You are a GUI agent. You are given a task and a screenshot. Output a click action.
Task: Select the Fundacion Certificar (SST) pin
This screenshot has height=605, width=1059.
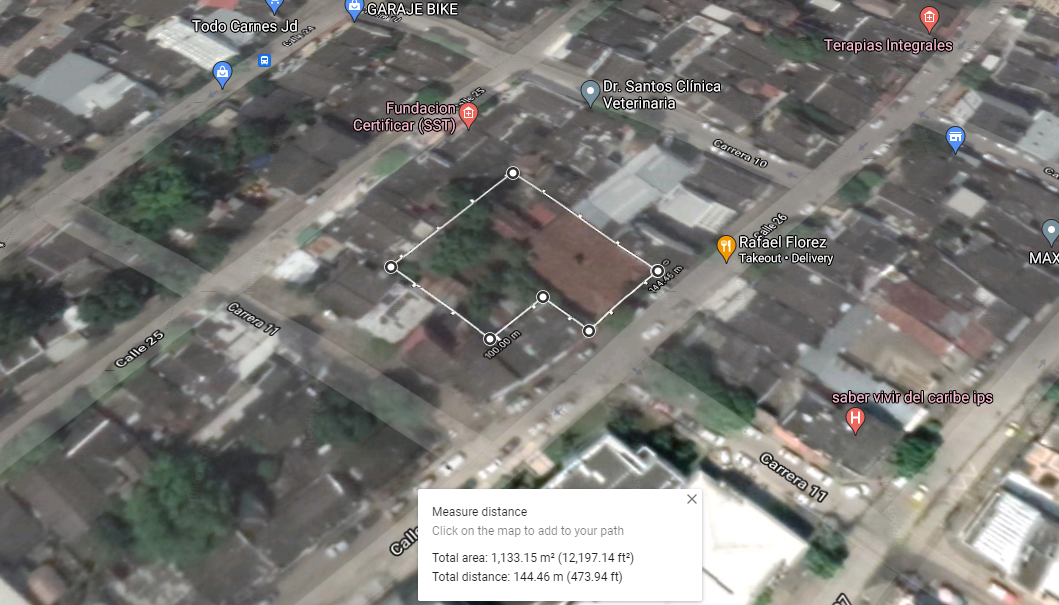pyautogui.click(x=468, y=116)
